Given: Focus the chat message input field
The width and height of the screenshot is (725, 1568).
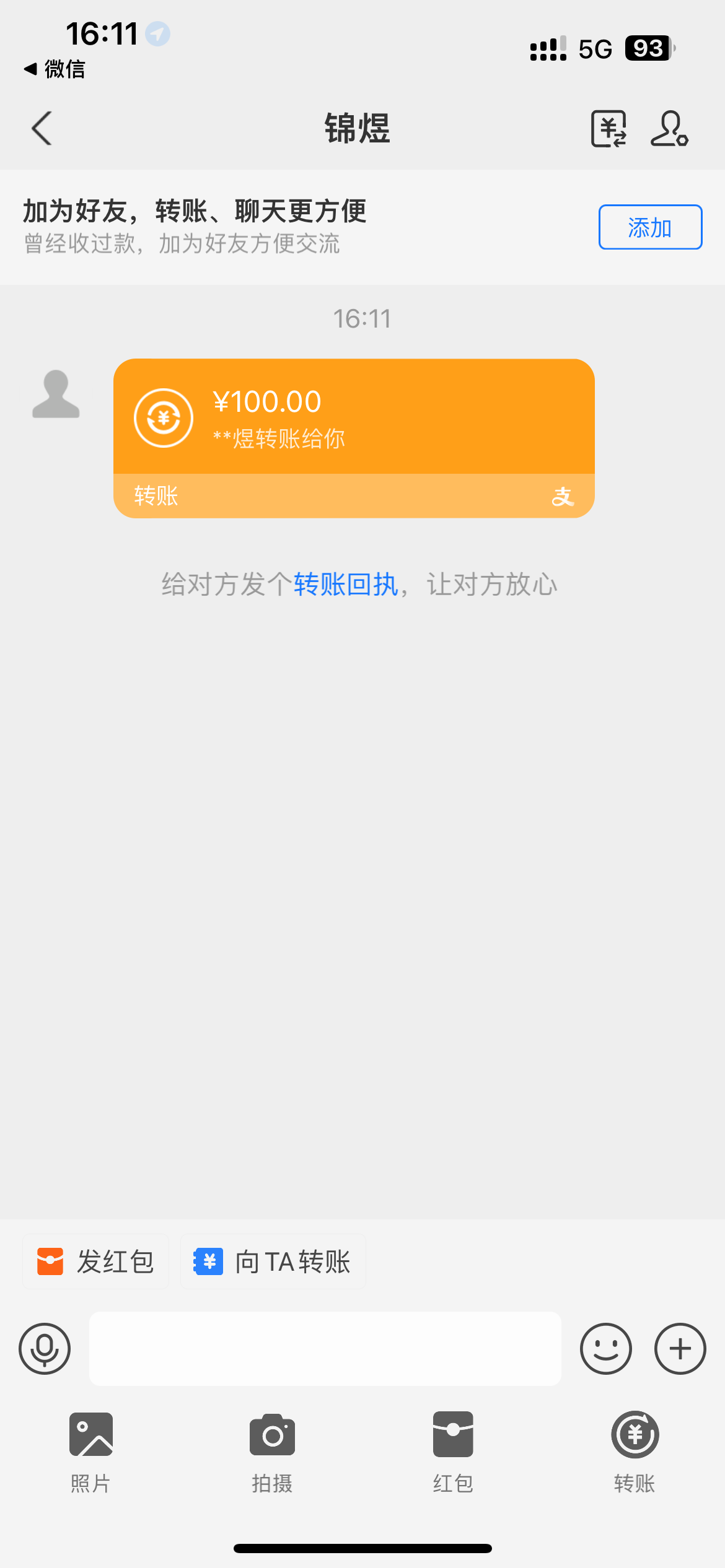Looking at the screenshot, I should [x=325, y=1349].
